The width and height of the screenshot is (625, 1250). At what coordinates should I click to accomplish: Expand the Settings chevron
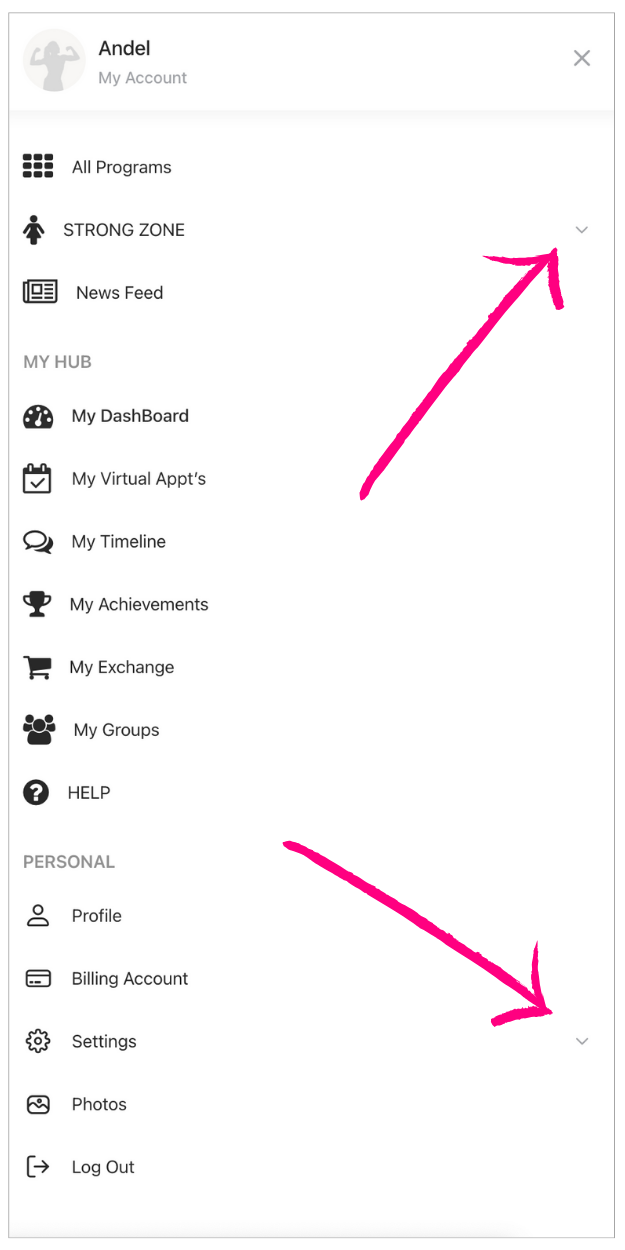582,1041
